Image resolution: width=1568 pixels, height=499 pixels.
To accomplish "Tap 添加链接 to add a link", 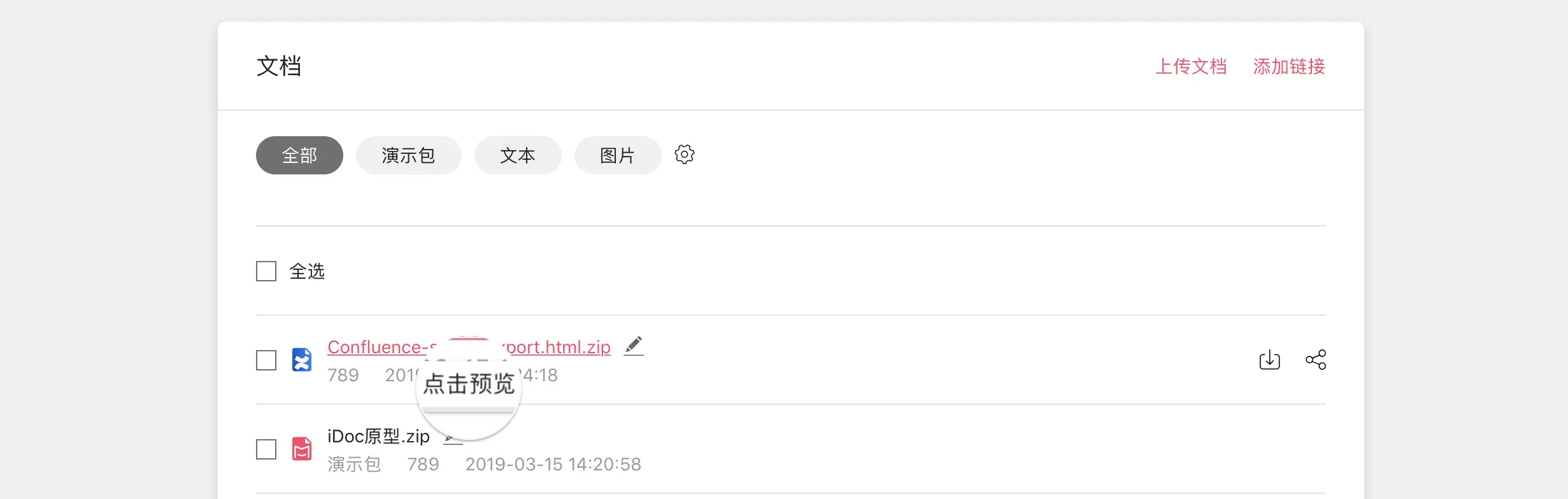I will (x=1288, y=66).
